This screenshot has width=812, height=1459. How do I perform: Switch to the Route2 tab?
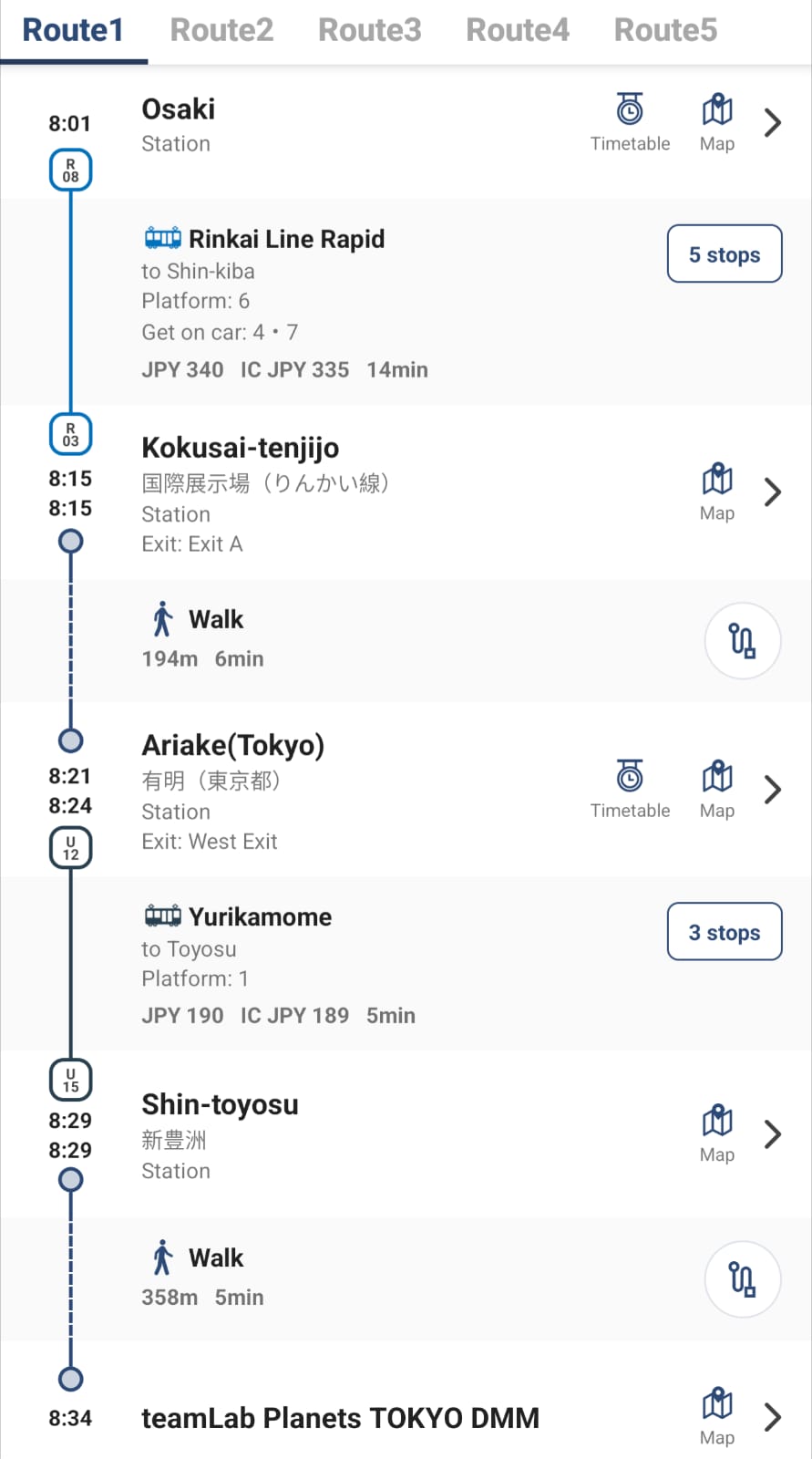[x=221, y=30]
